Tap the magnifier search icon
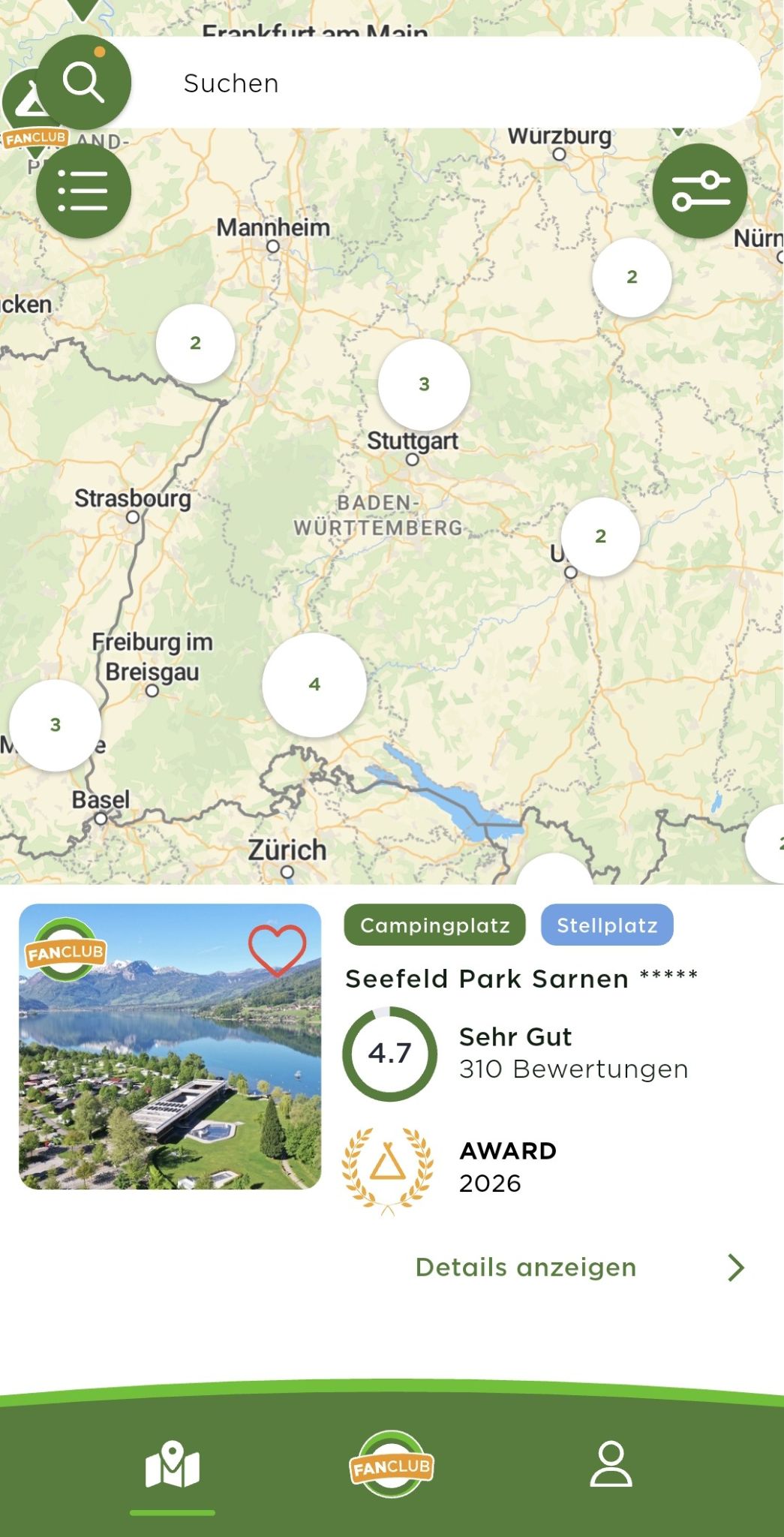Image resolution: width=784 pixels, height=1537 pixels. (83, 82)
